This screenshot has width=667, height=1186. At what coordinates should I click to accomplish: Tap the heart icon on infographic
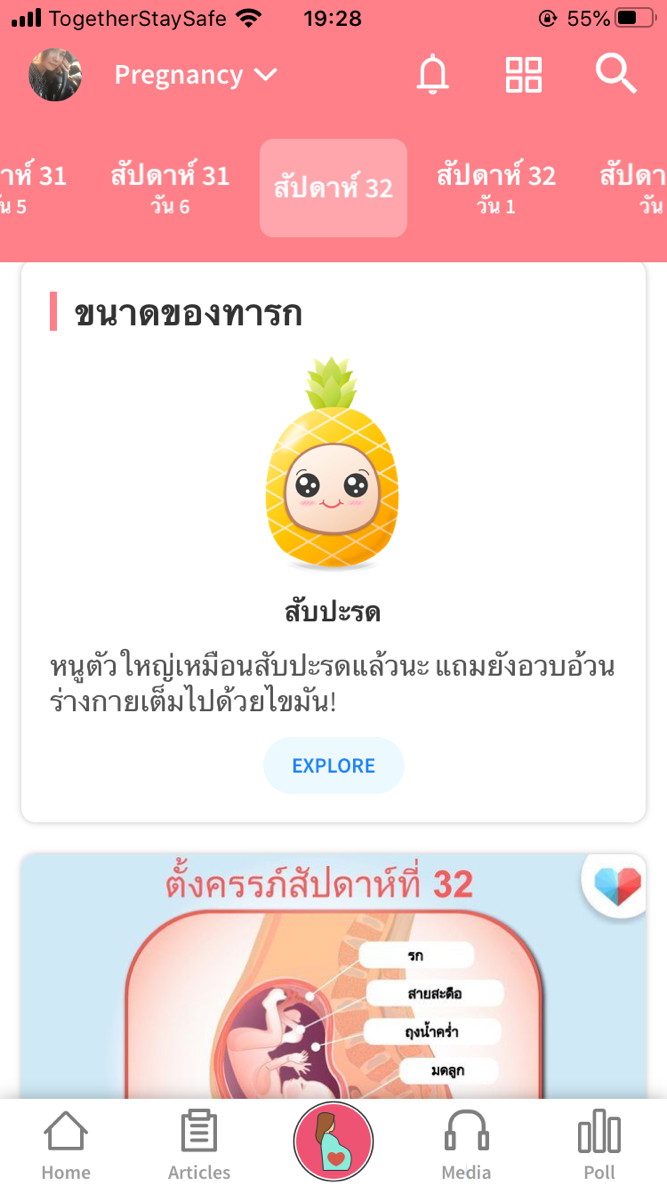pos(614,885)
